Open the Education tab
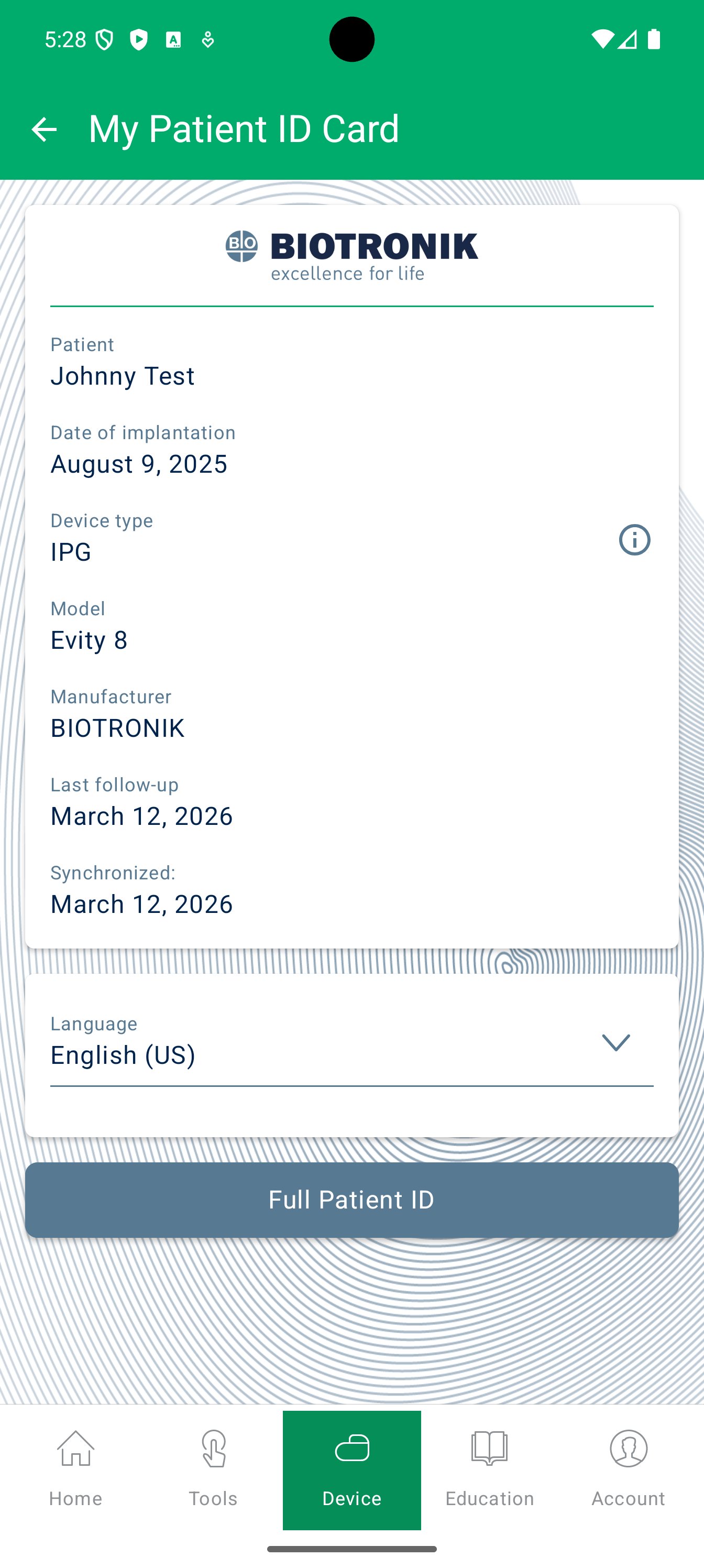Image resolution: width=704 pixels, height=1568 pixels. 490,1470
